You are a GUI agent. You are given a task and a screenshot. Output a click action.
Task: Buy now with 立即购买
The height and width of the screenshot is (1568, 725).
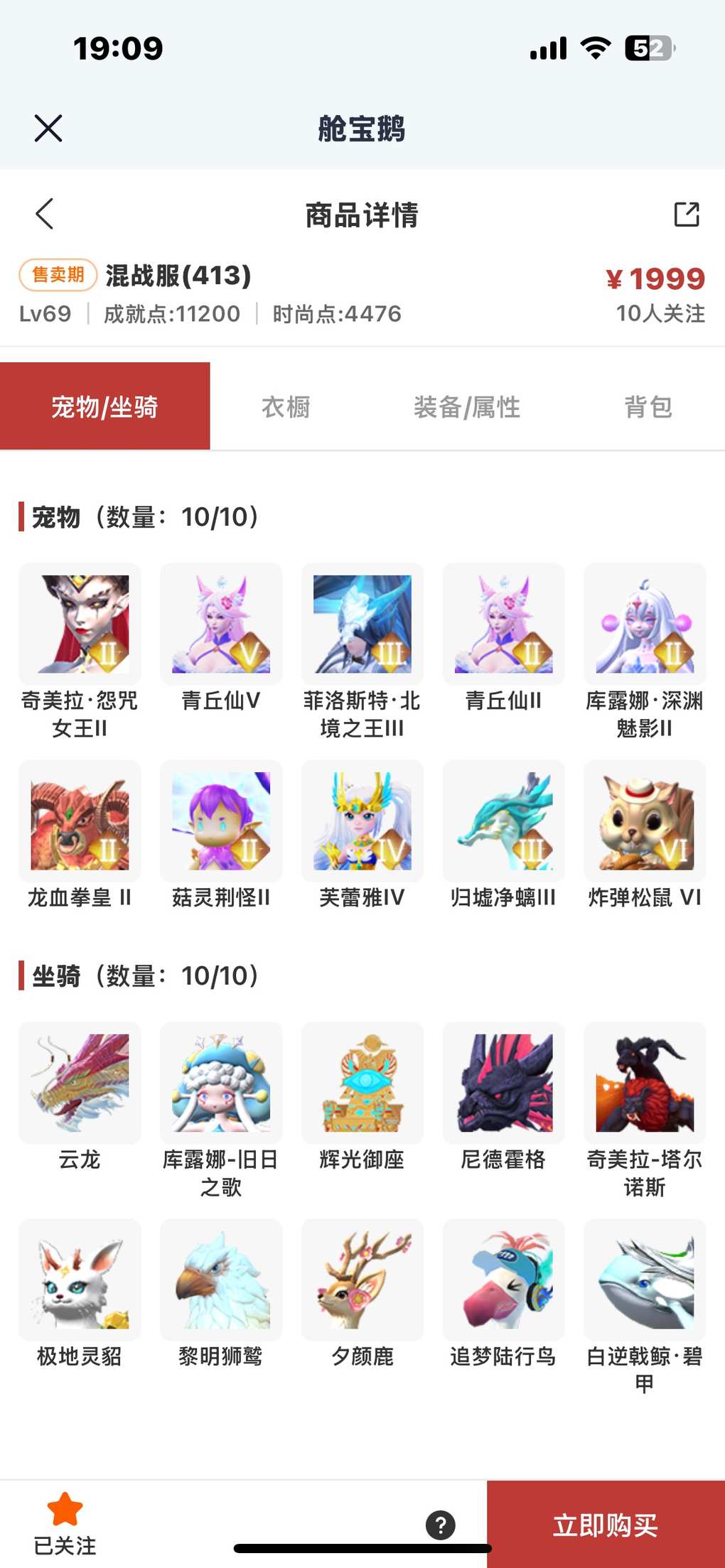tap(606, 1525)
